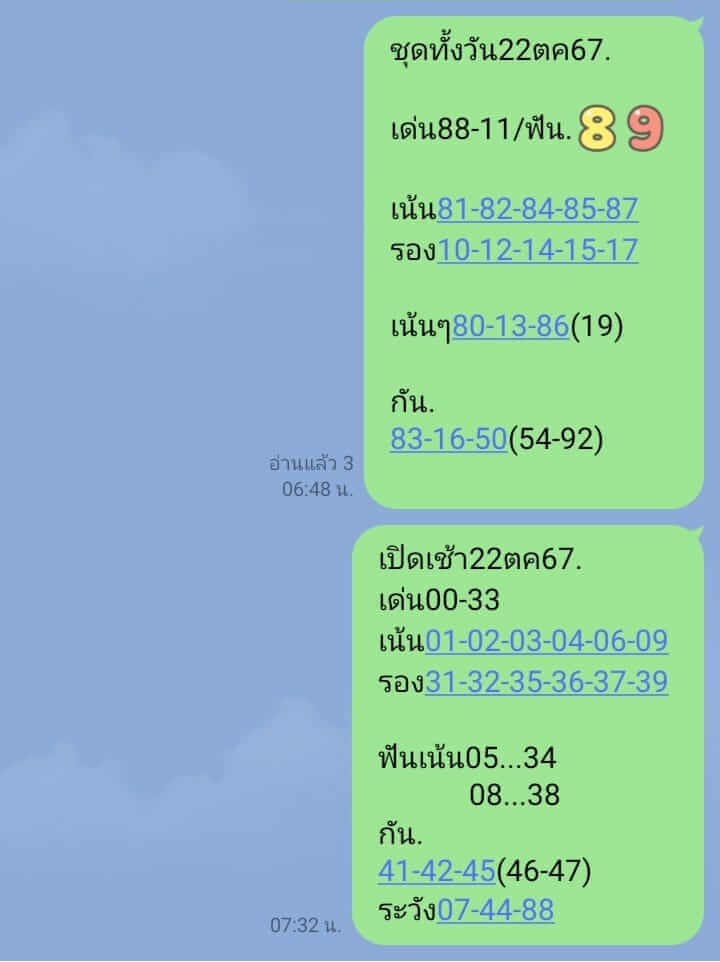Image resolution: width=720 pixels, height=962 pixels.
Task: Open the 01-02-03-04-06-09 link
Action: pos(546,640)
